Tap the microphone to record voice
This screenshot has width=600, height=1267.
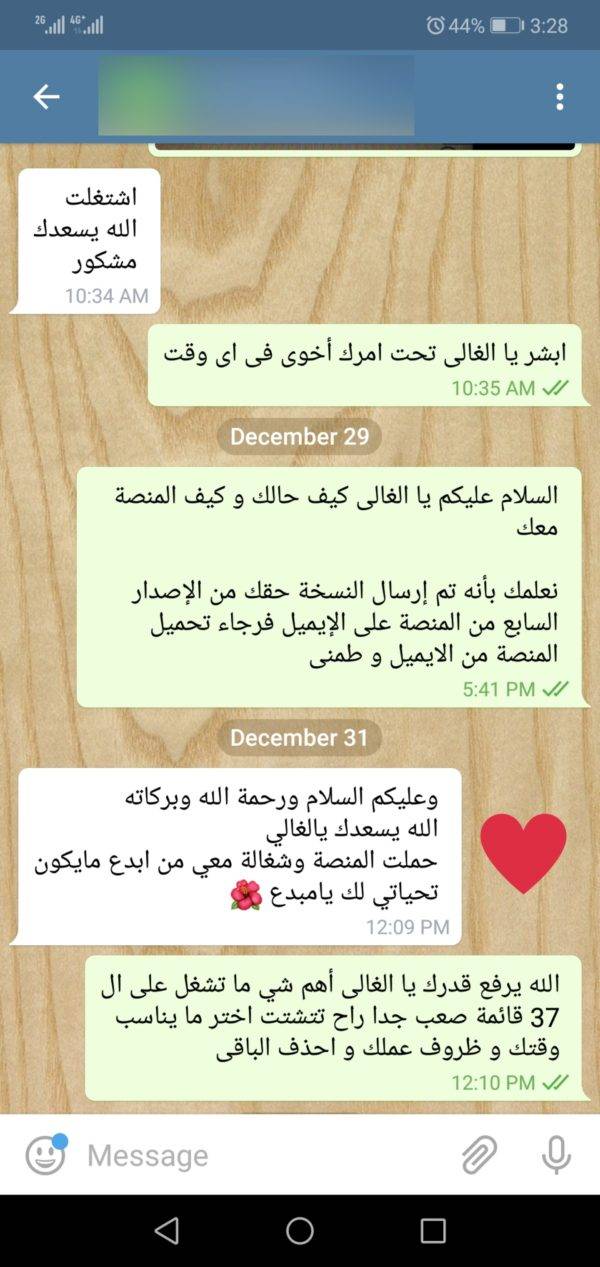click(x=556, y=1155)
